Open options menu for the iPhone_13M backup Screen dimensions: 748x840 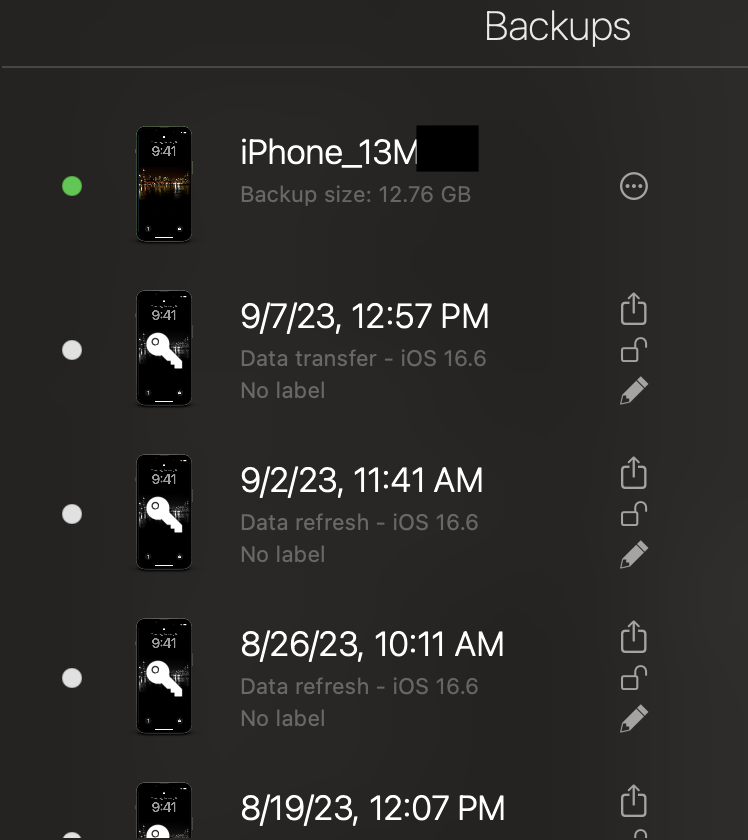click(x=634, y=186)
